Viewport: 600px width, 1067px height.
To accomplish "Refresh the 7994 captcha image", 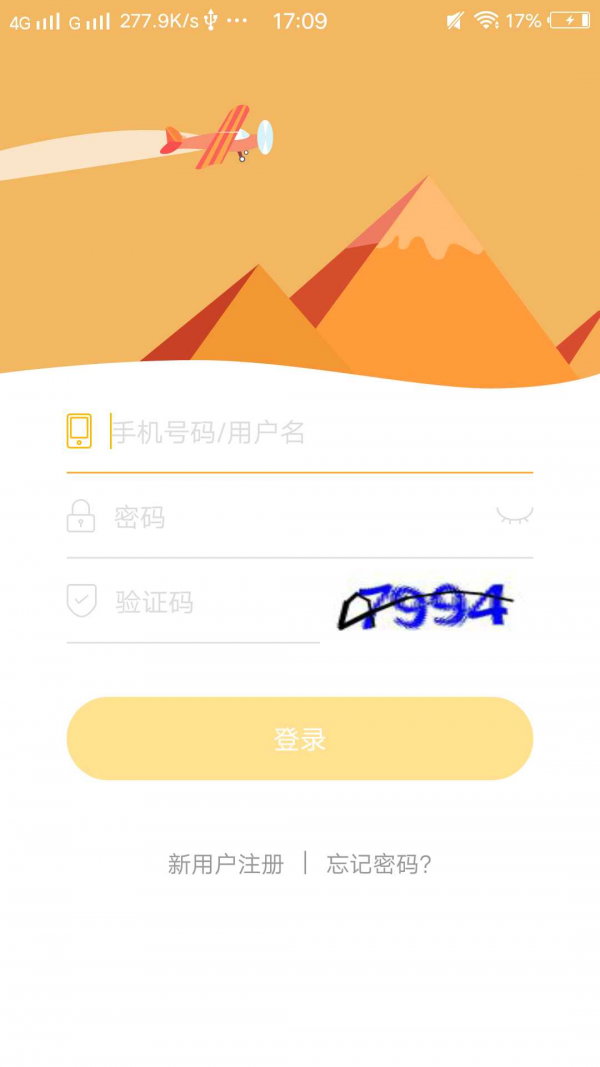I will [427, 606].
